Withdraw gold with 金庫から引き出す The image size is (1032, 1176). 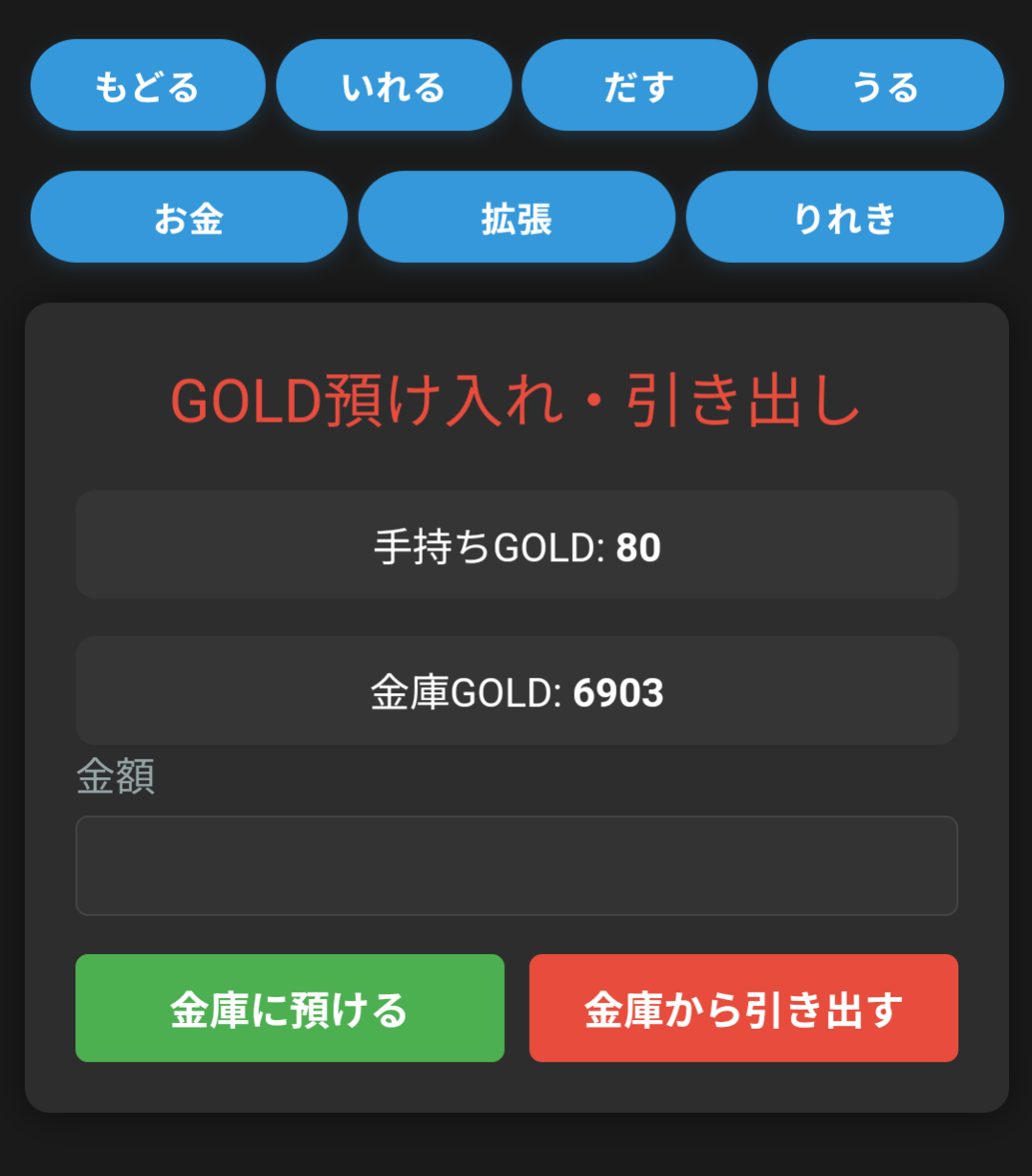click(x=743, y=1008)
